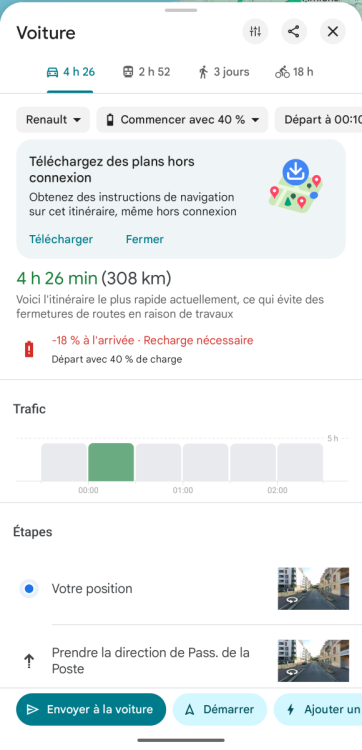Open the Renault vehicle dropdown

click(x=53, y=120)
